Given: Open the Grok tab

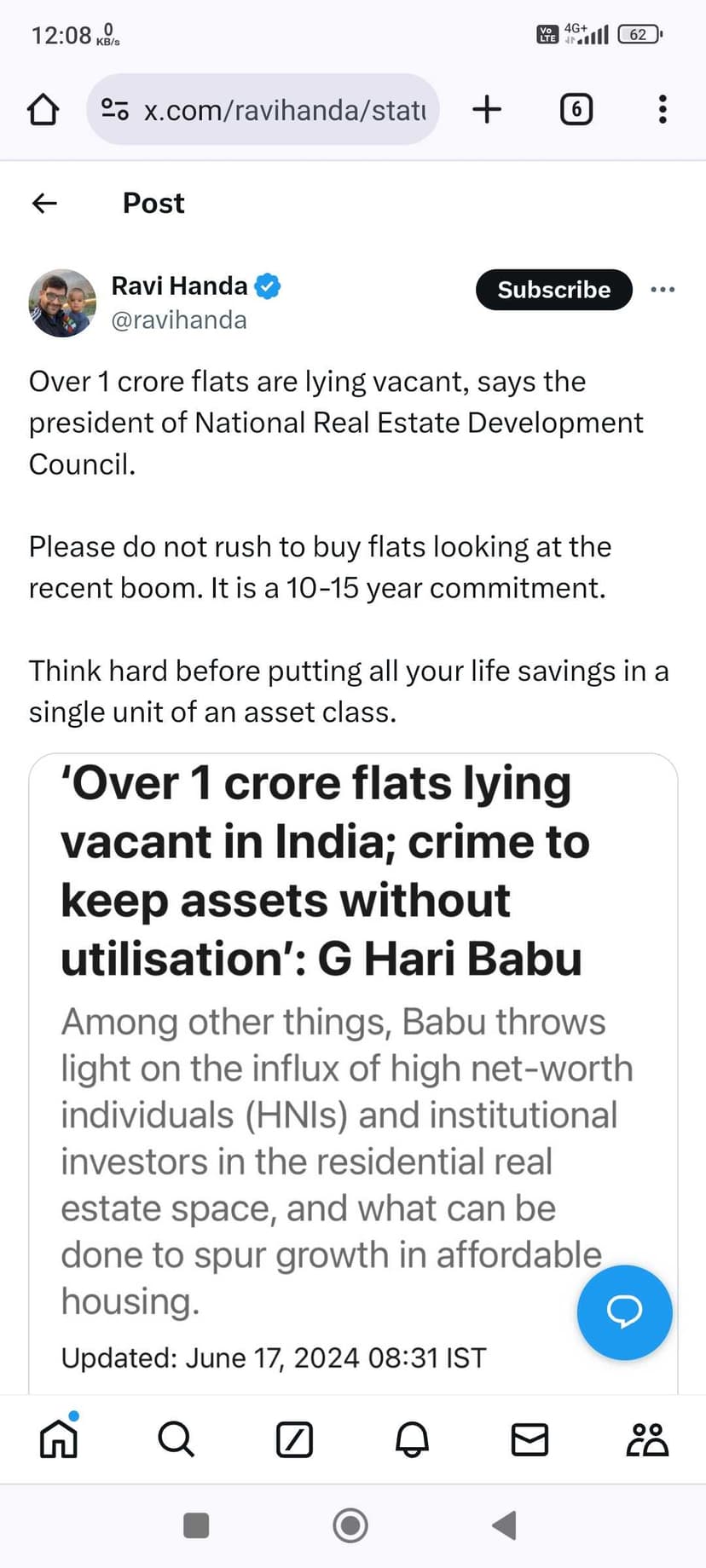Looking at the screenshot, I should tap(294, 1439).
